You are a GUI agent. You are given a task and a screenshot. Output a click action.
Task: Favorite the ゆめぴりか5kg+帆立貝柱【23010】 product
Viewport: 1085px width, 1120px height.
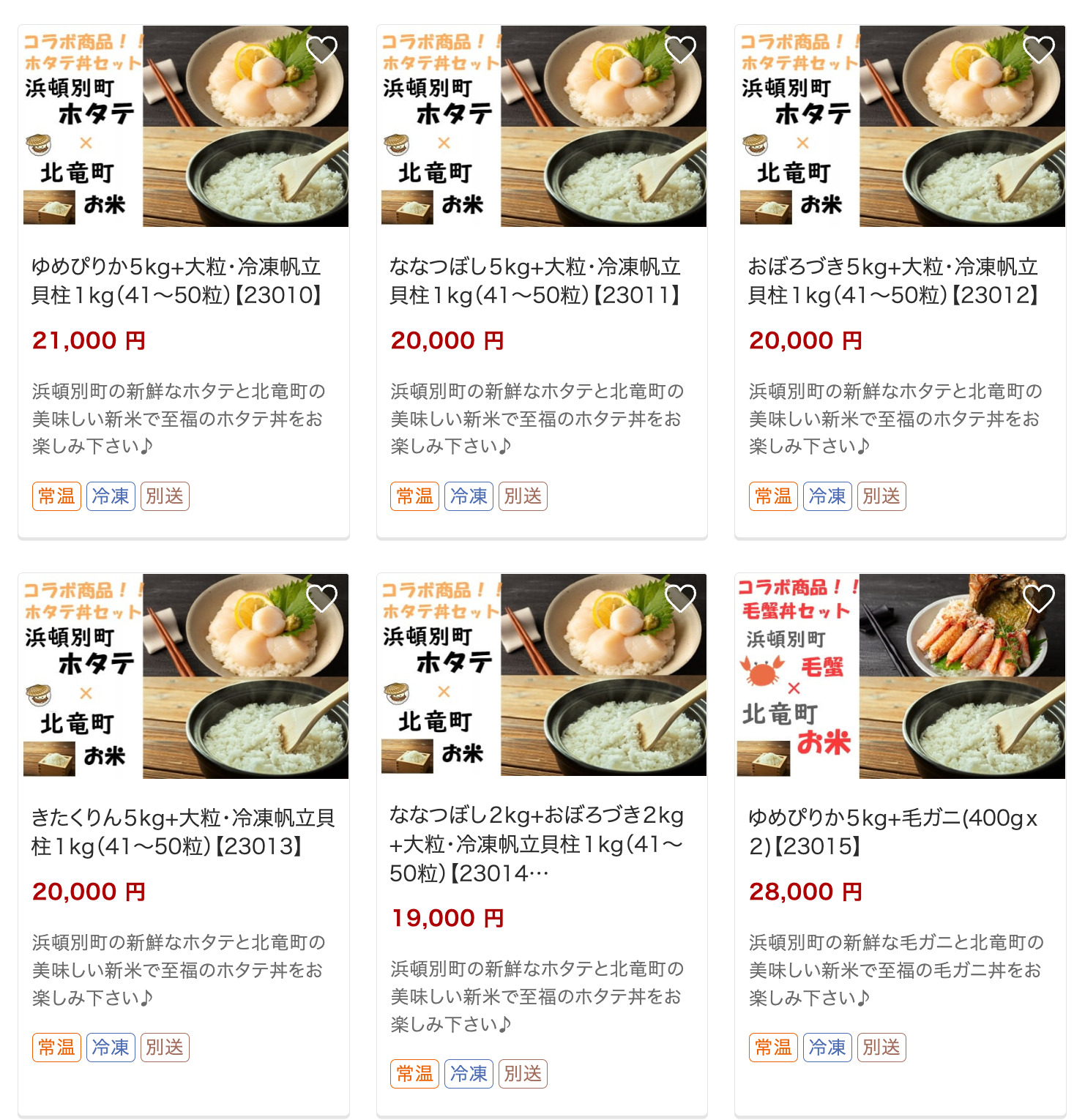(x=321, y=50)
